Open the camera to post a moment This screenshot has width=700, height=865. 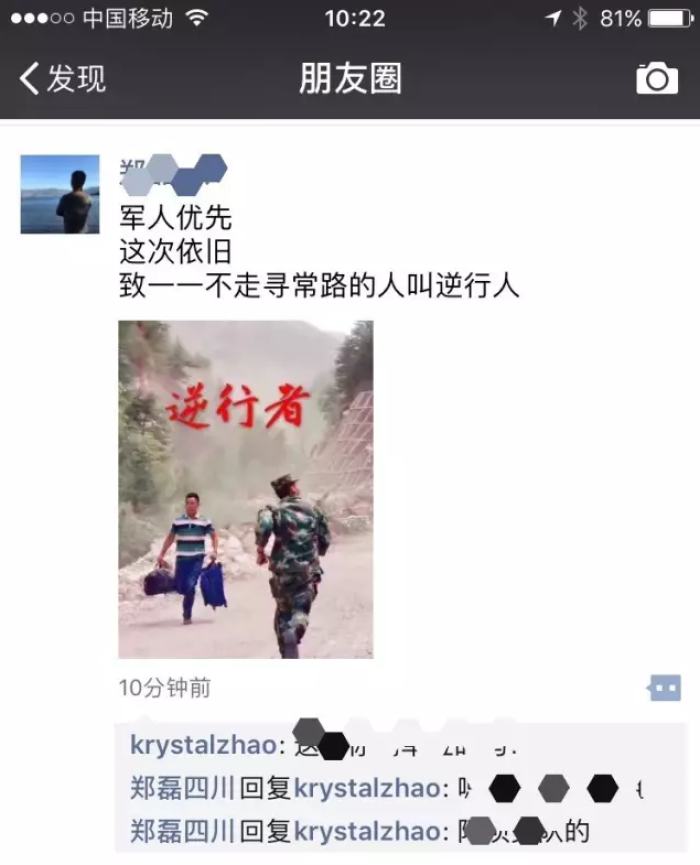click(x=657, y=78)
